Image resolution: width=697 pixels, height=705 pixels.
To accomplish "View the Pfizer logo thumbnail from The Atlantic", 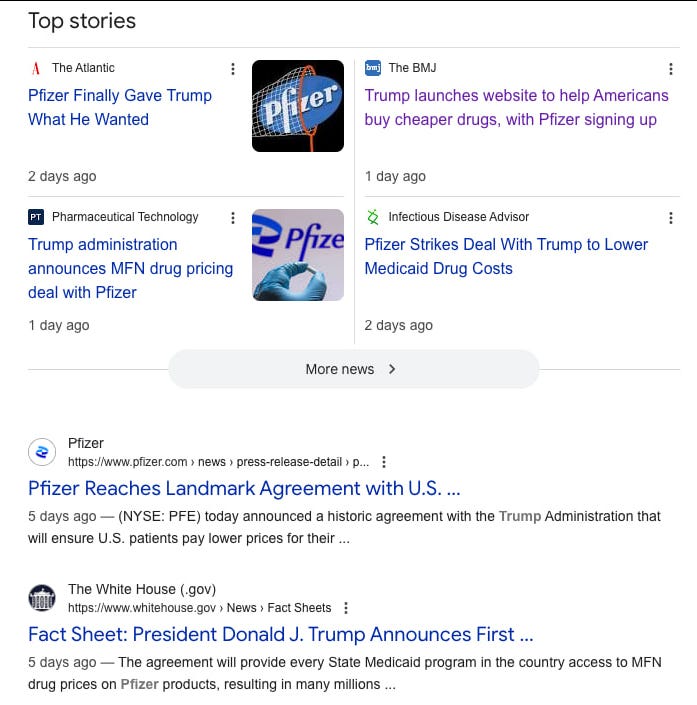I will pyautogui.click(x=298, y=106).
